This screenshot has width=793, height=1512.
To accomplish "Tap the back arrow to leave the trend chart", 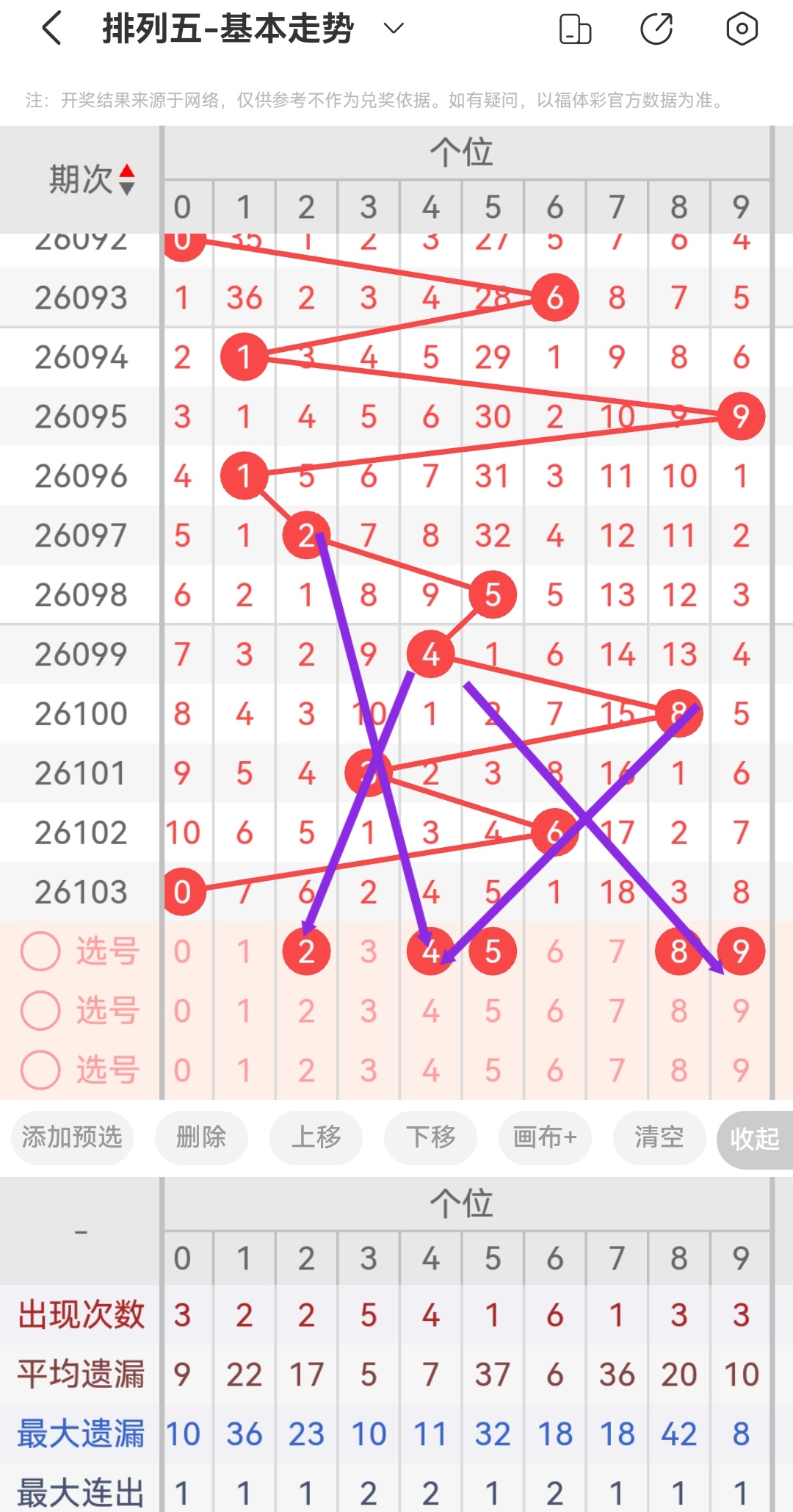I will click(x=49, y=29).
